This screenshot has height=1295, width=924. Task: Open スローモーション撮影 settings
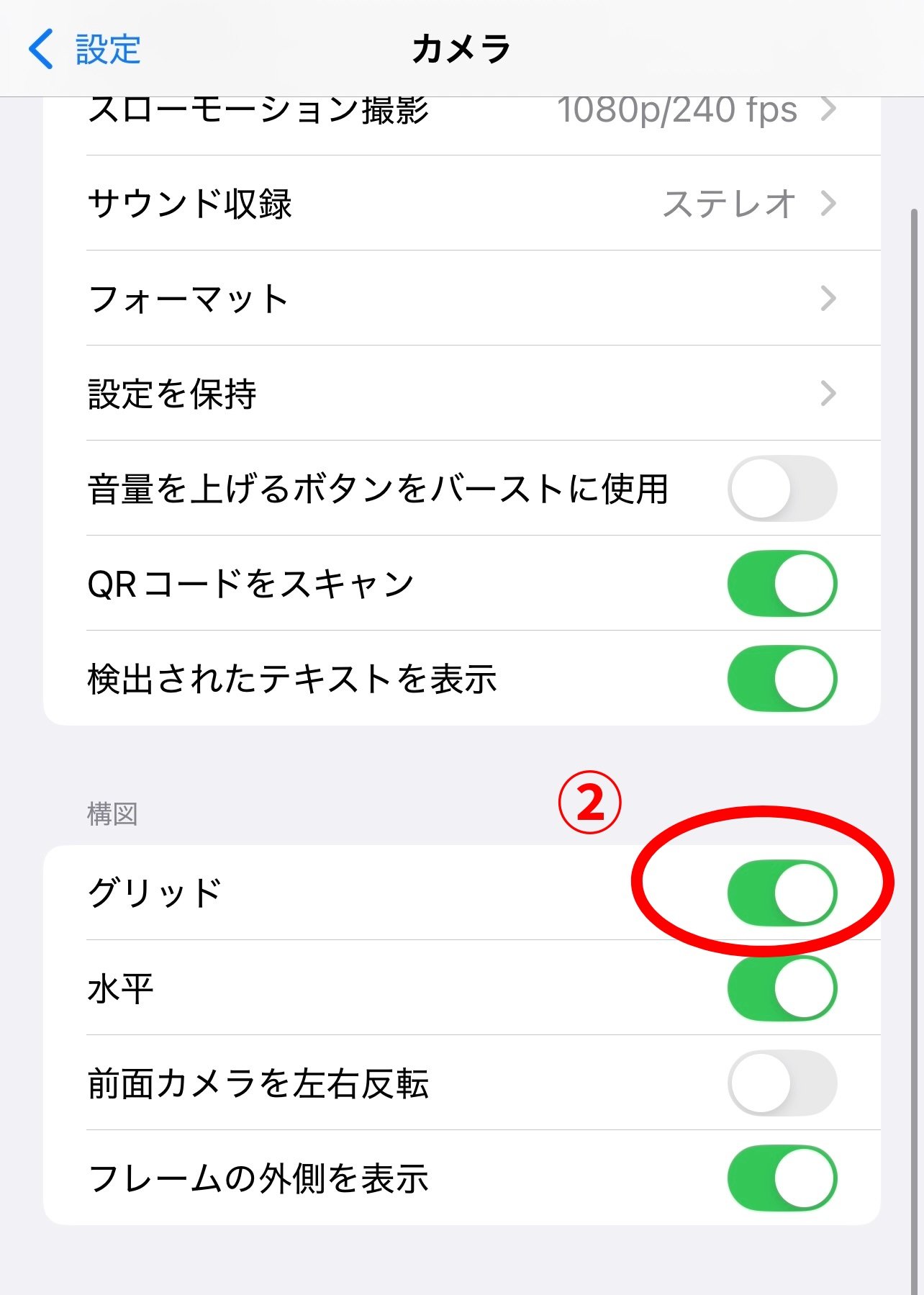tap(461, 115)
